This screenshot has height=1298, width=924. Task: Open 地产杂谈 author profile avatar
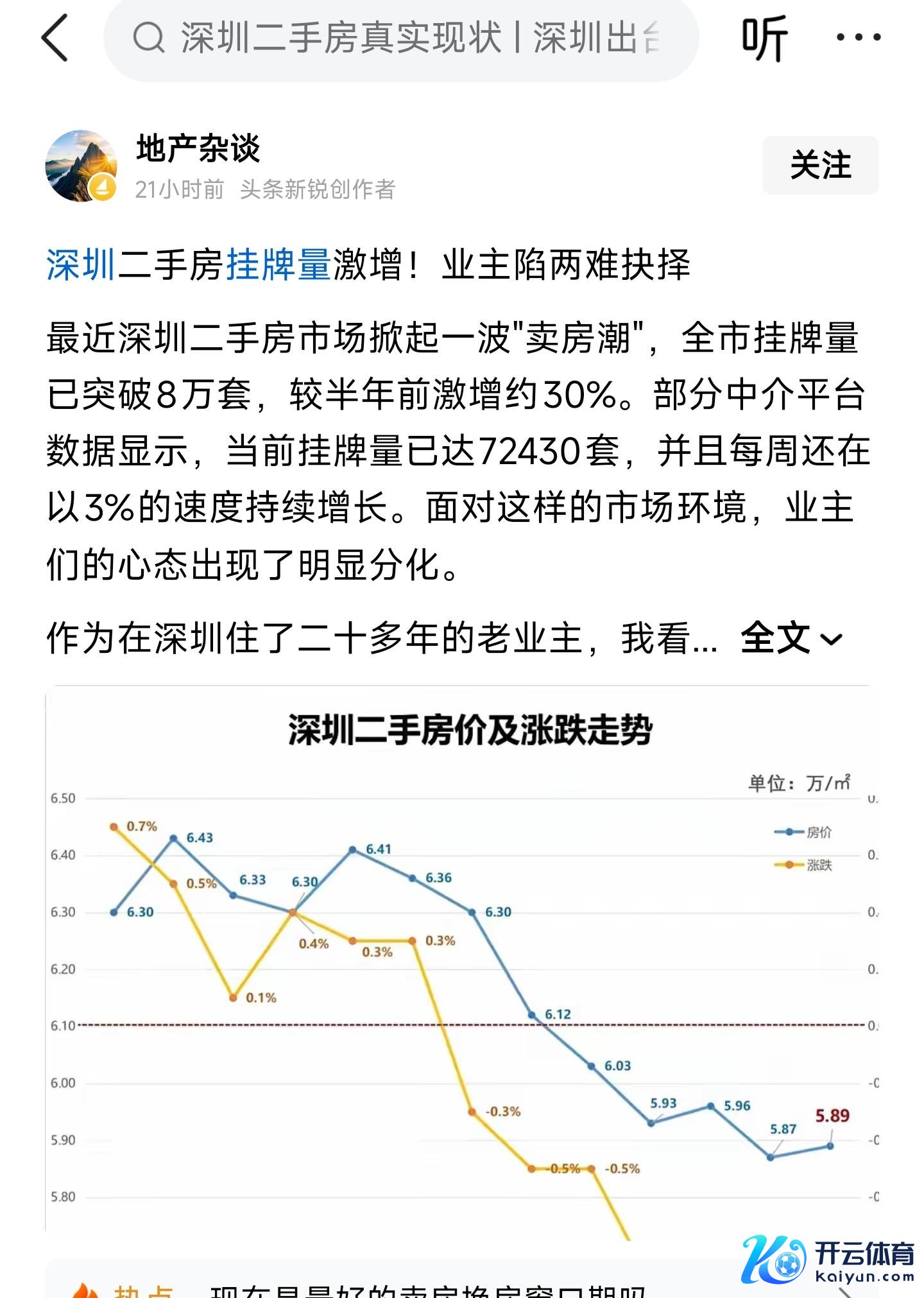point(81,166)
